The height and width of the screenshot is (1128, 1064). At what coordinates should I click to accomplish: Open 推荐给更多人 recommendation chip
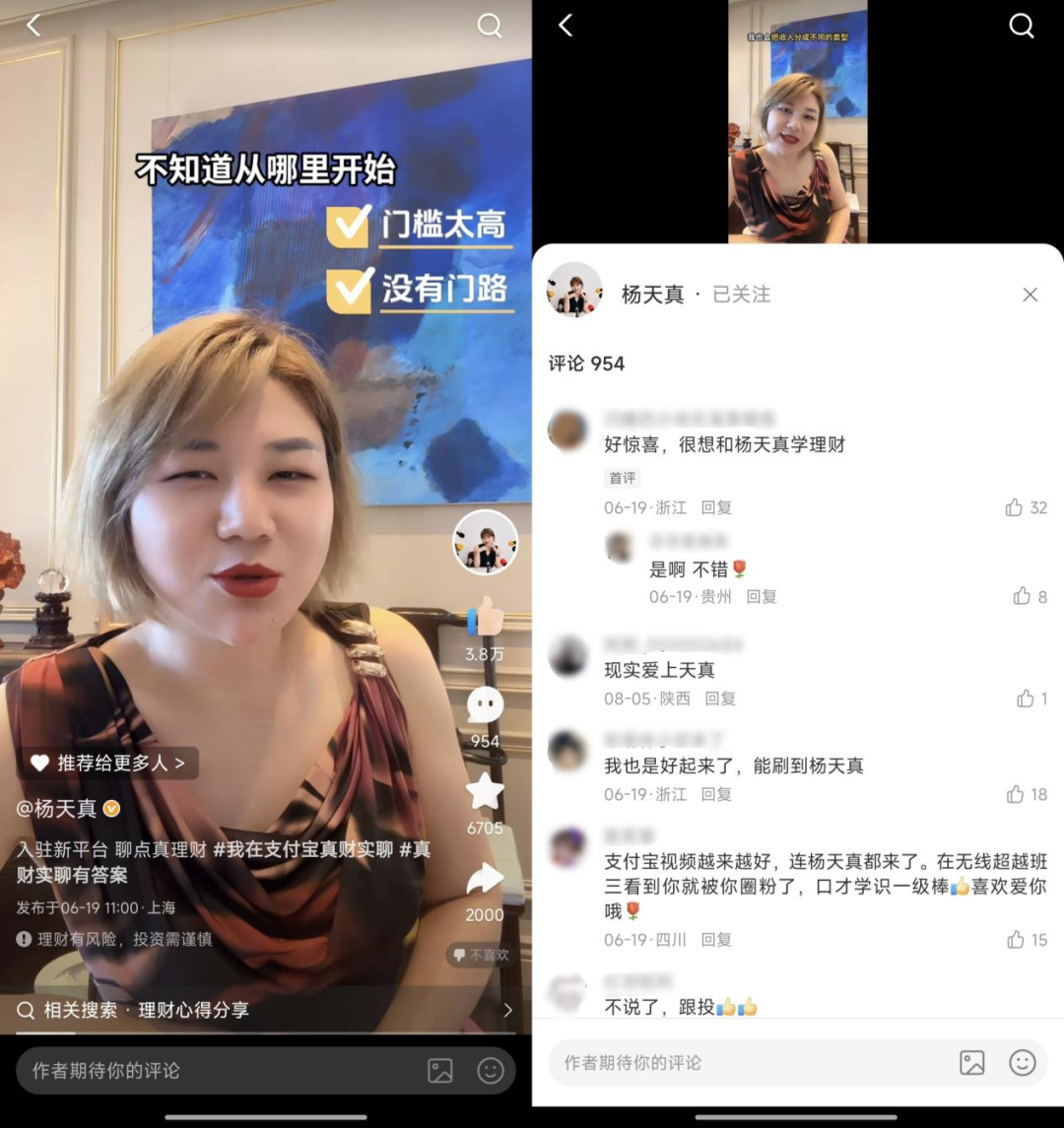pyautogui.click(x=108, y=763)
